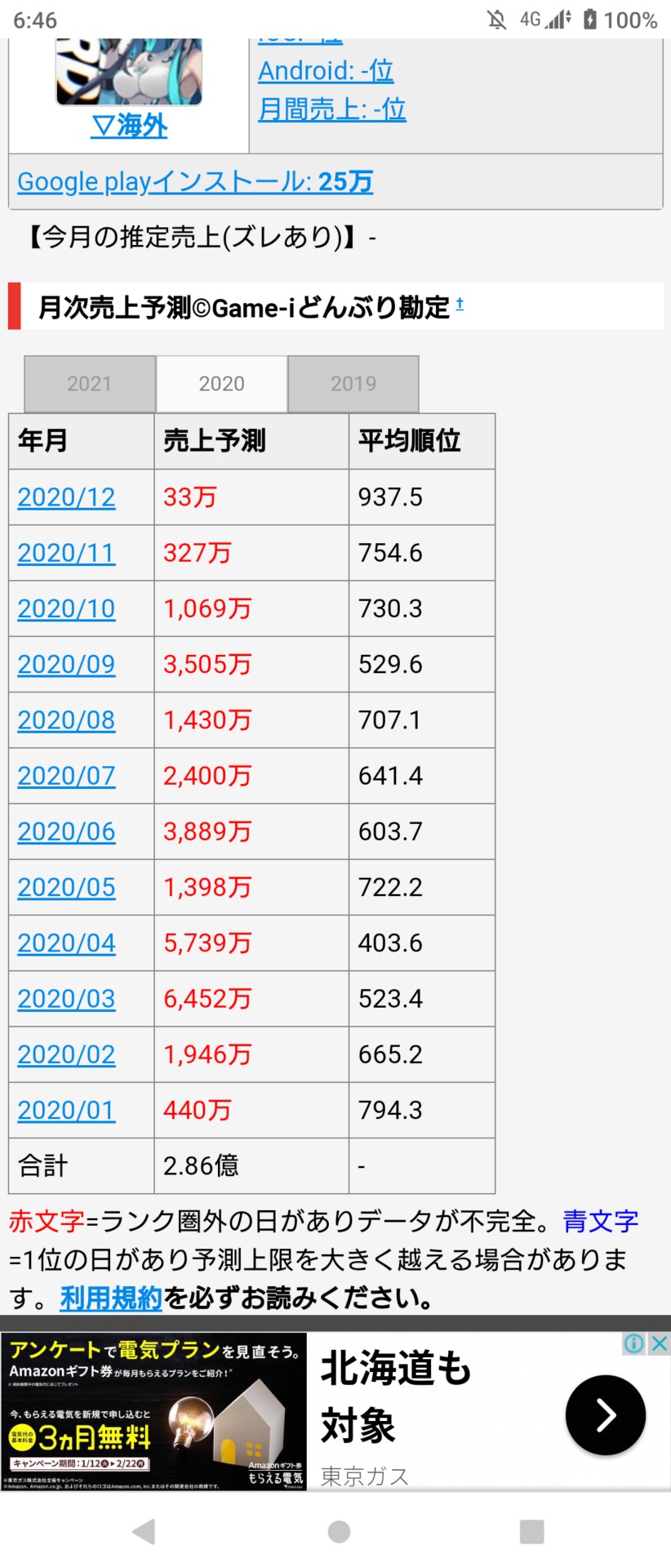Open the Android ranking link
The height and width of the screenshot is (1568, 671).
coord(326,71)
